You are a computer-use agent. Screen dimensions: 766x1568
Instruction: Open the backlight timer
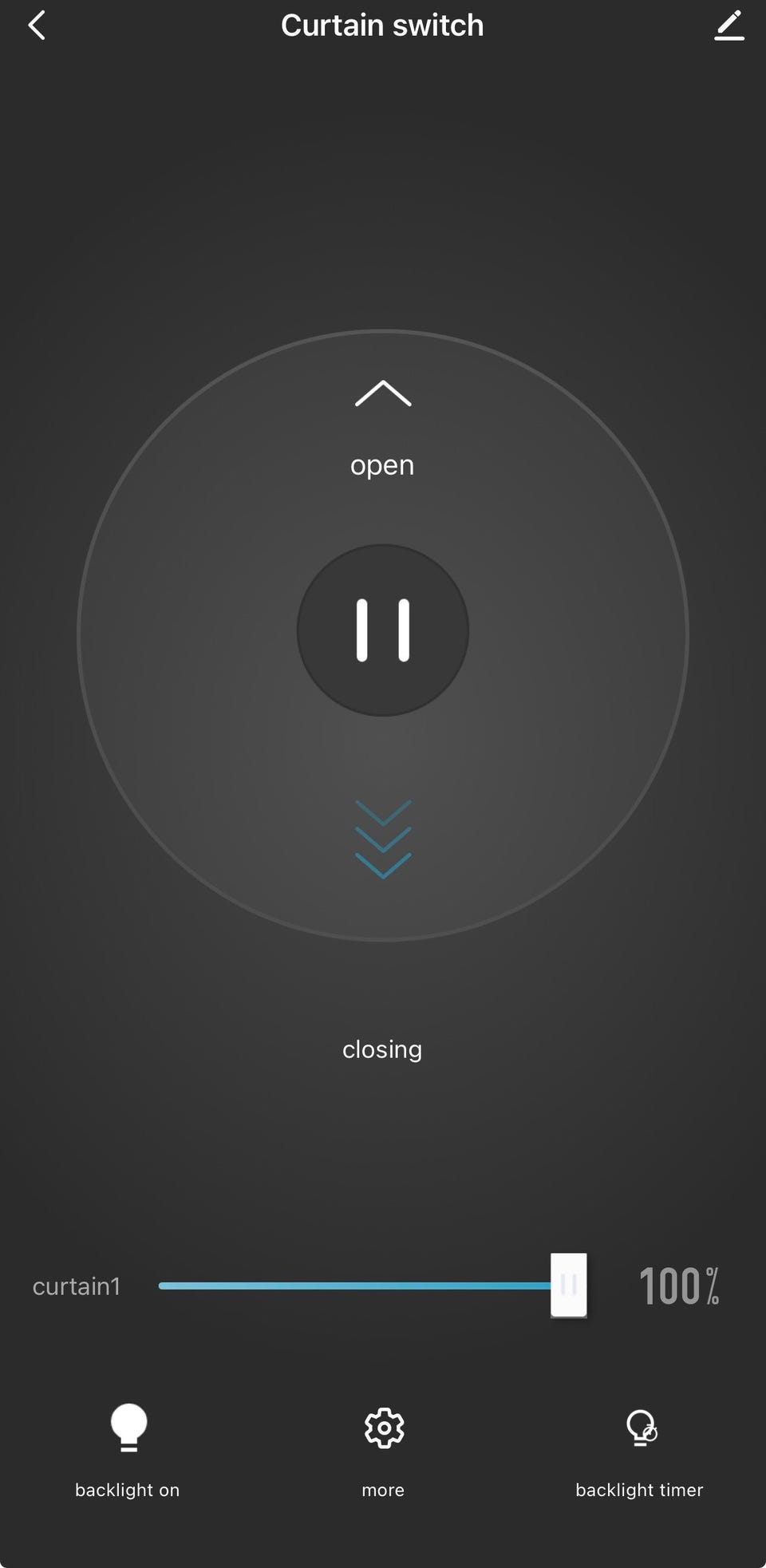coord(641,1428)
